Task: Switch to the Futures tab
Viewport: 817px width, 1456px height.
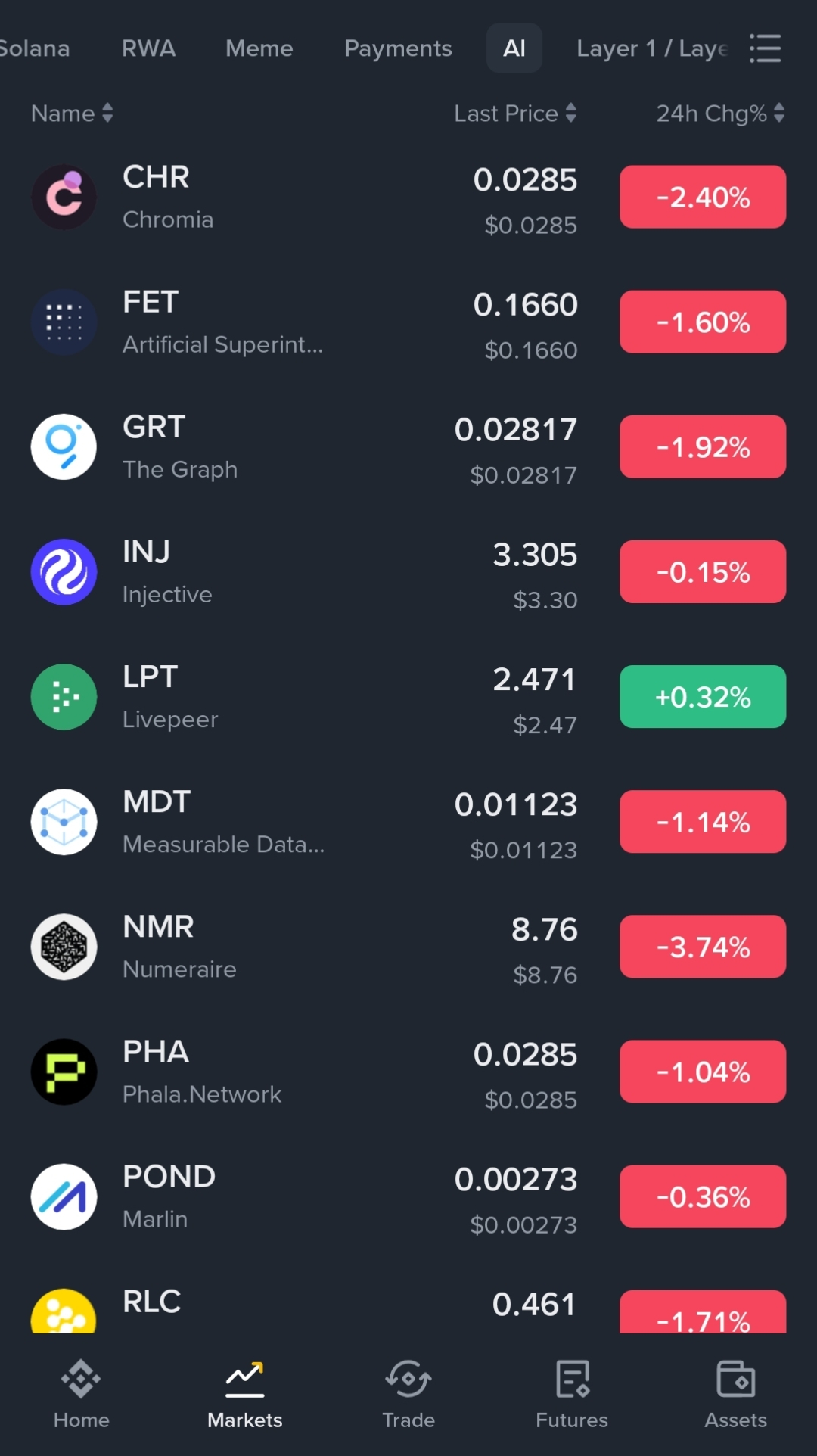Action: pyautogui.click(x=572, y=1394)
